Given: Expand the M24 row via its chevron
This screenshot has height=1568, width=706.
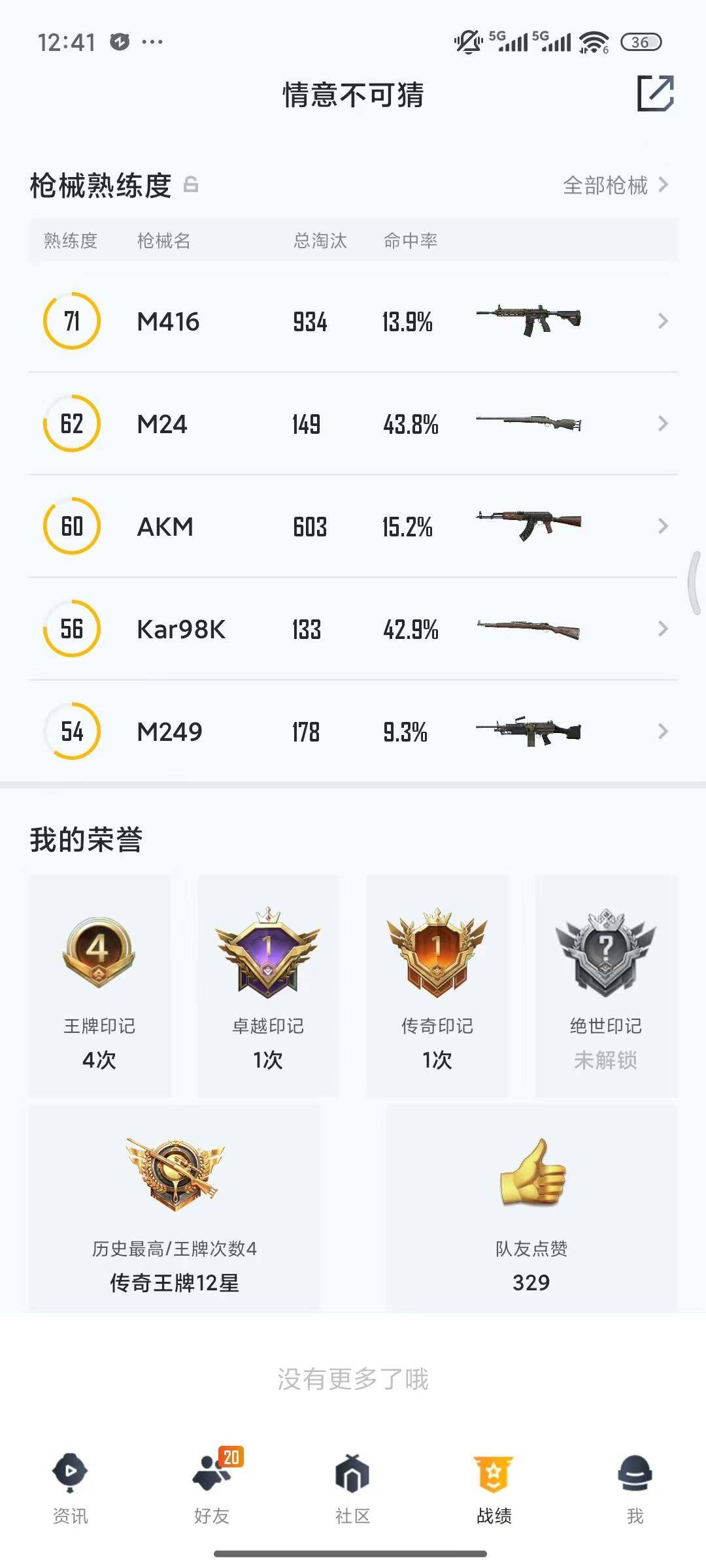Looking at the screenshot, I should point(662,423).
